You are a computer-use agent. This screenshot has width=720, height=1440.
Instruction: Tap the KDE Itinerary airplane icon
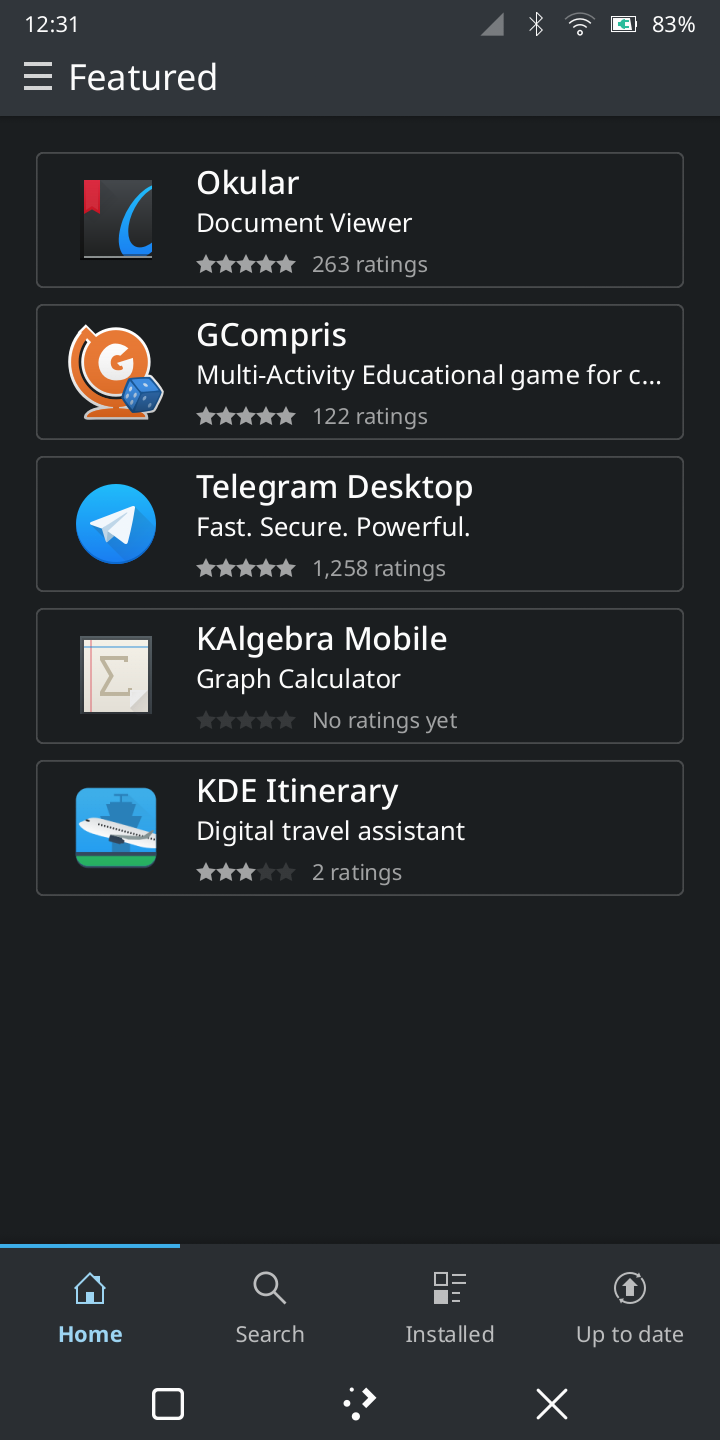click(116, 827)
